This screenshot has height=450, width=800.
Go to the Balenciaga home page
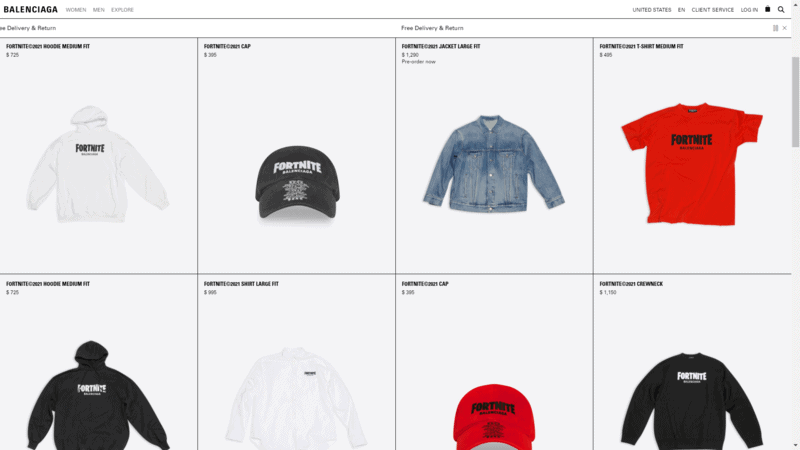coord(29,9)
